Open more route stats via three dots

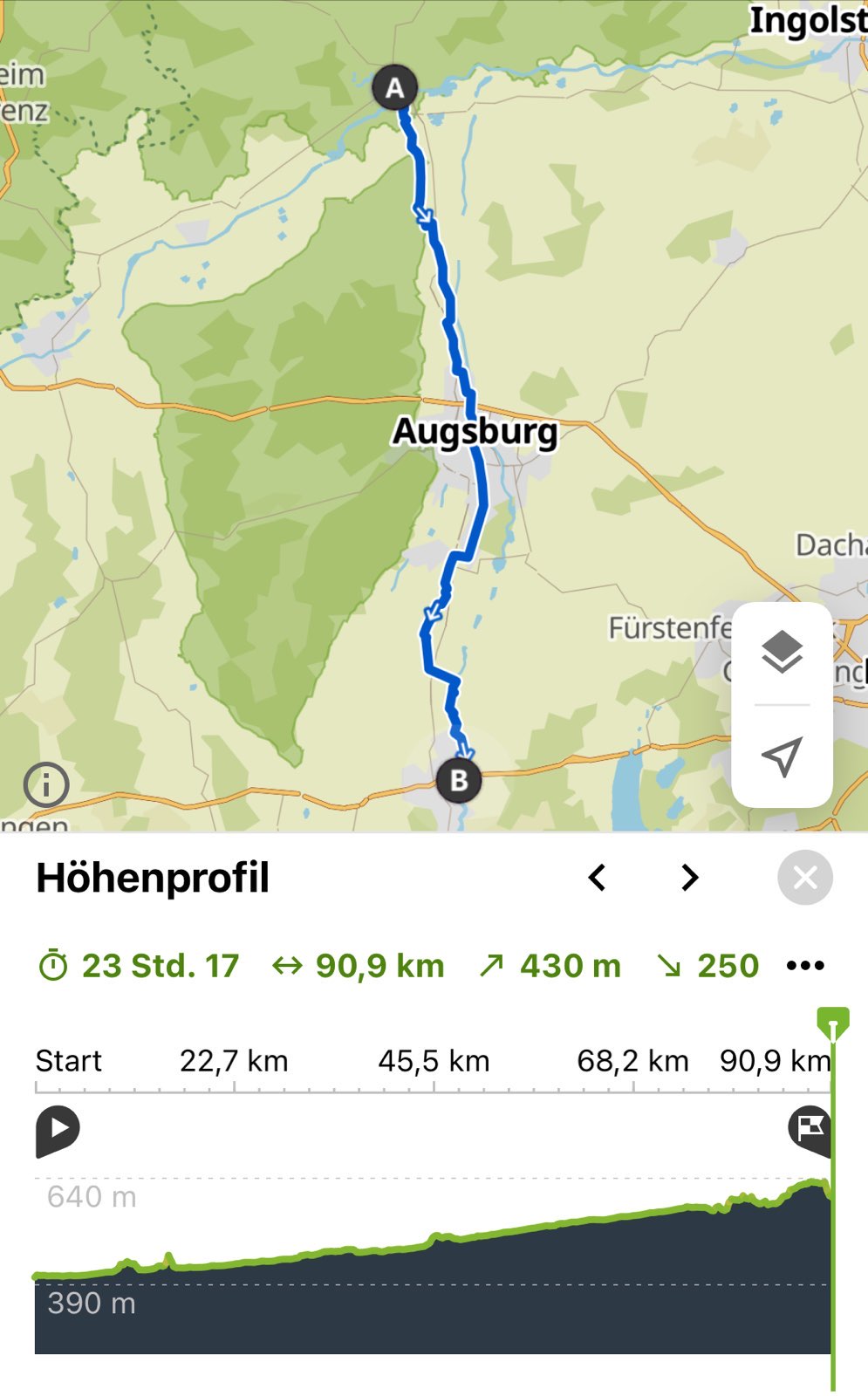pyautogui.click(x=804, y=965)
